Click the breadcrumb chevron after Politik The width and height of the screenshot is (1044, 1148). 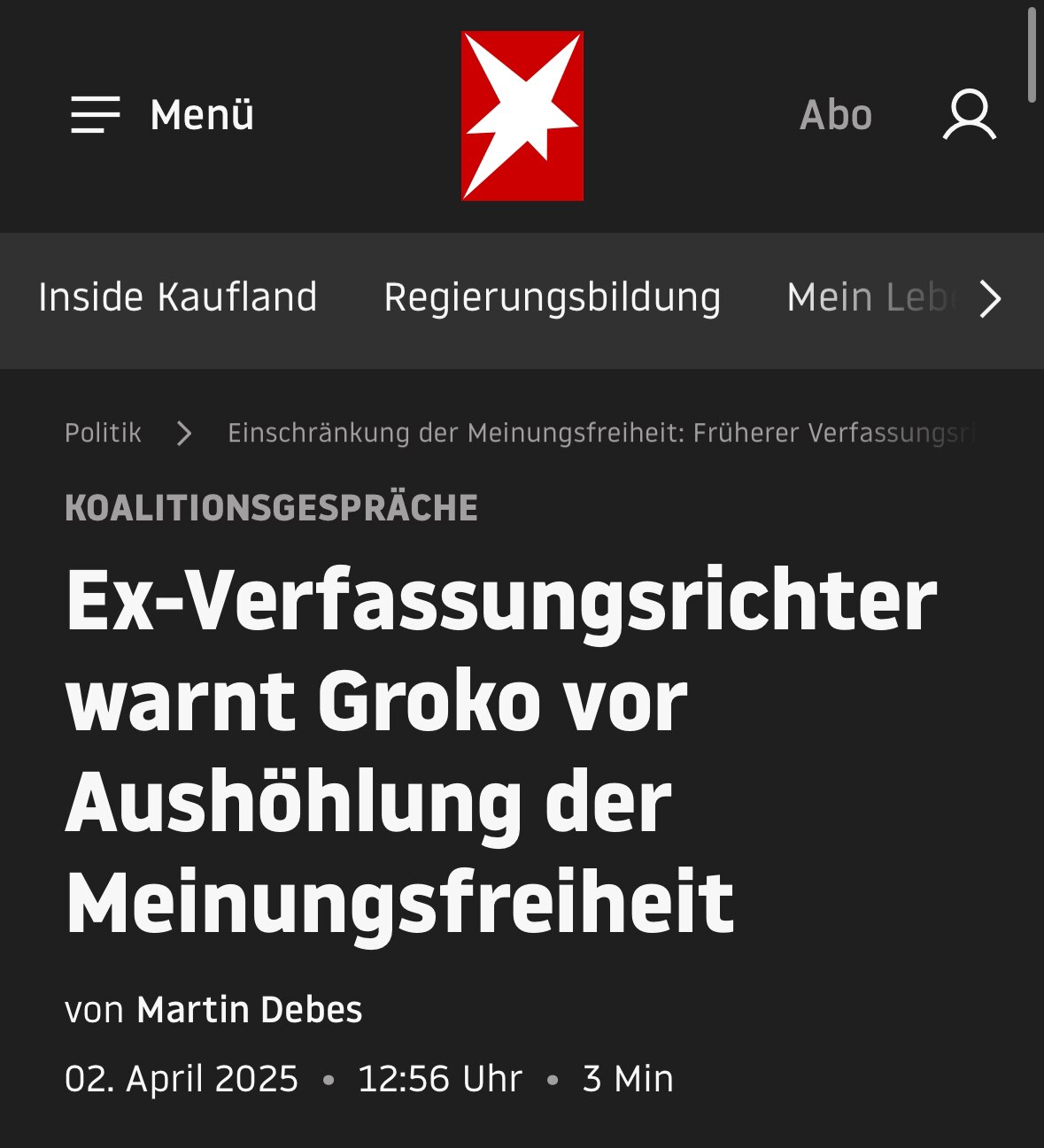(186, 433)
